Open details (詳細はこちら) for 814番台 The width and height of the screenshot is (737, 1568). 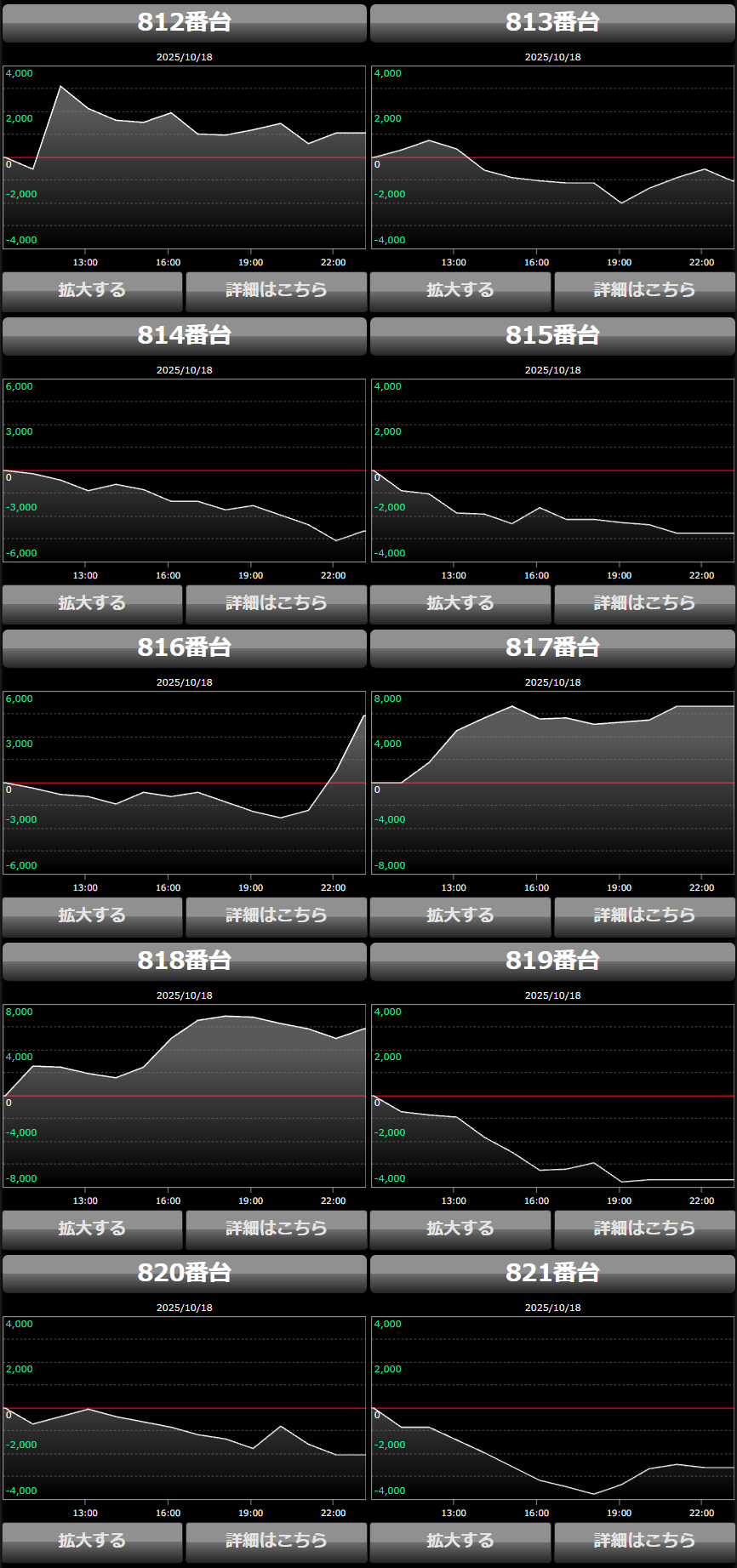pos(276,603)
